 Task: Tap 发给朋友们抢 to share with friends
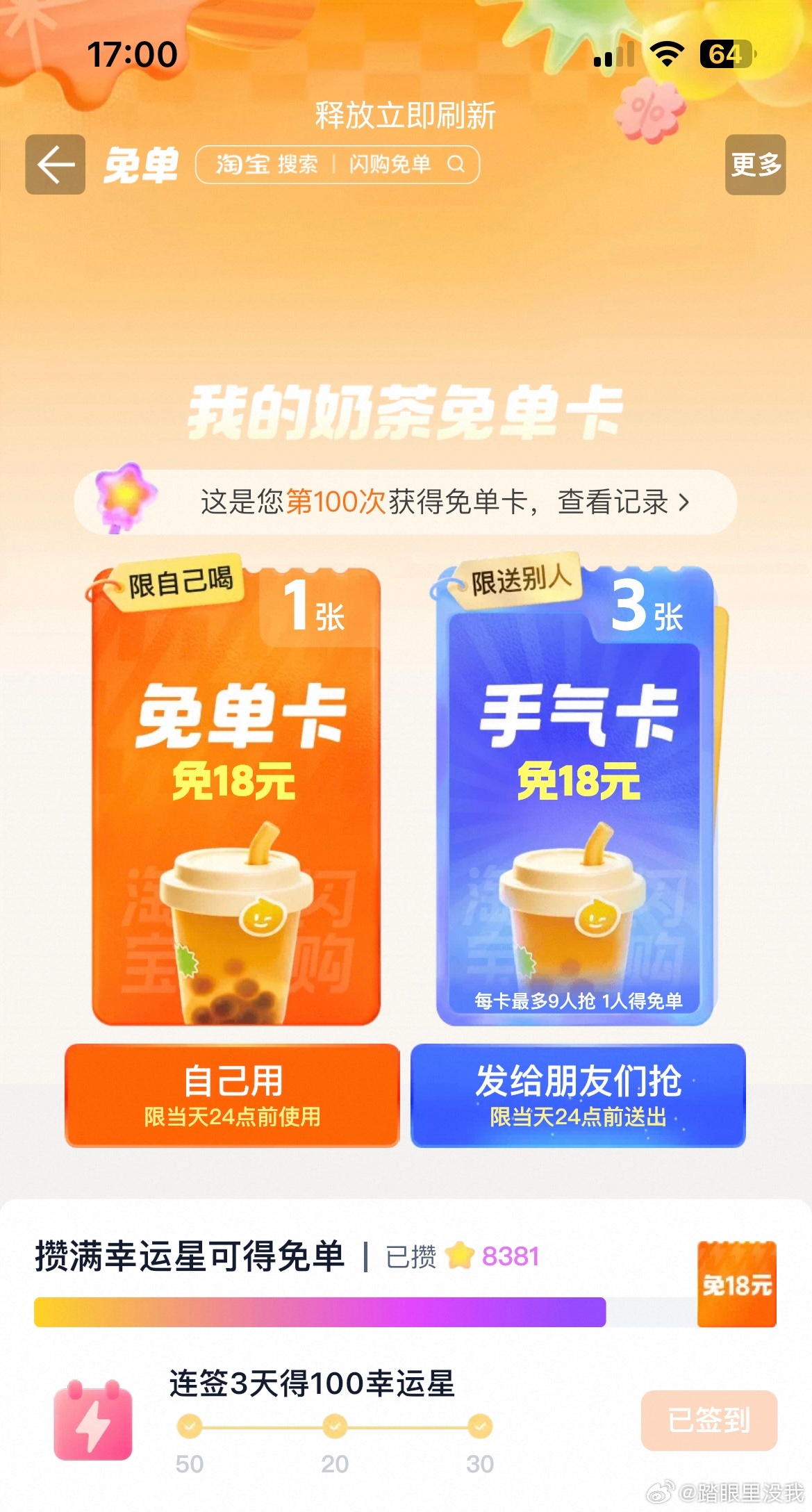tap(578, 1095)
